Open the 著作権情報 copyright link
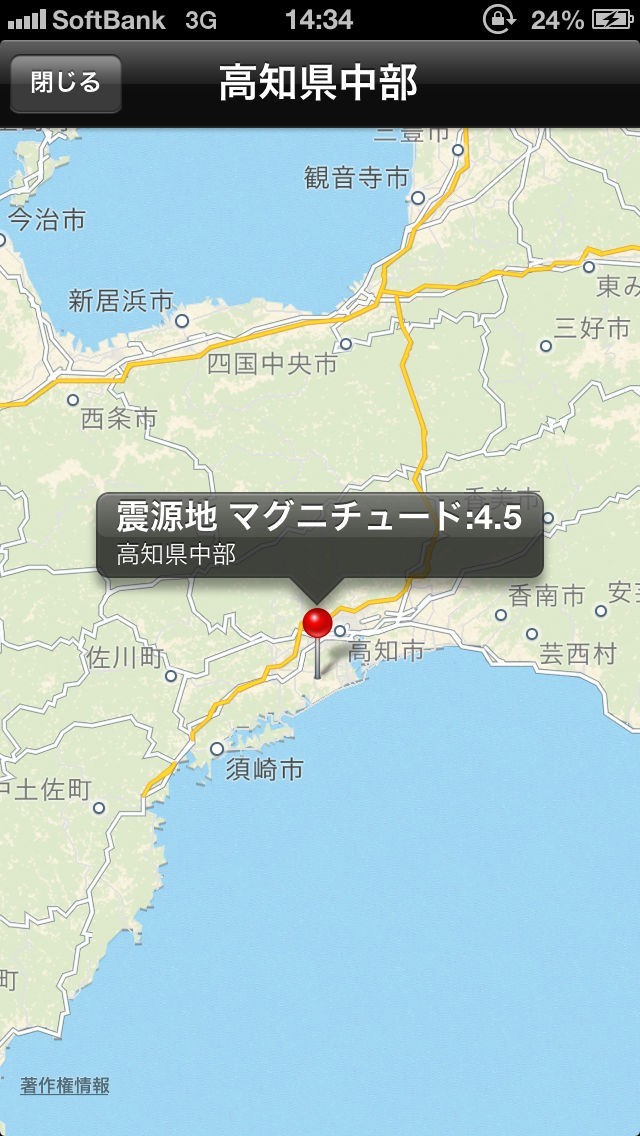The image size is (640, 1136). tap(65, 1085)
